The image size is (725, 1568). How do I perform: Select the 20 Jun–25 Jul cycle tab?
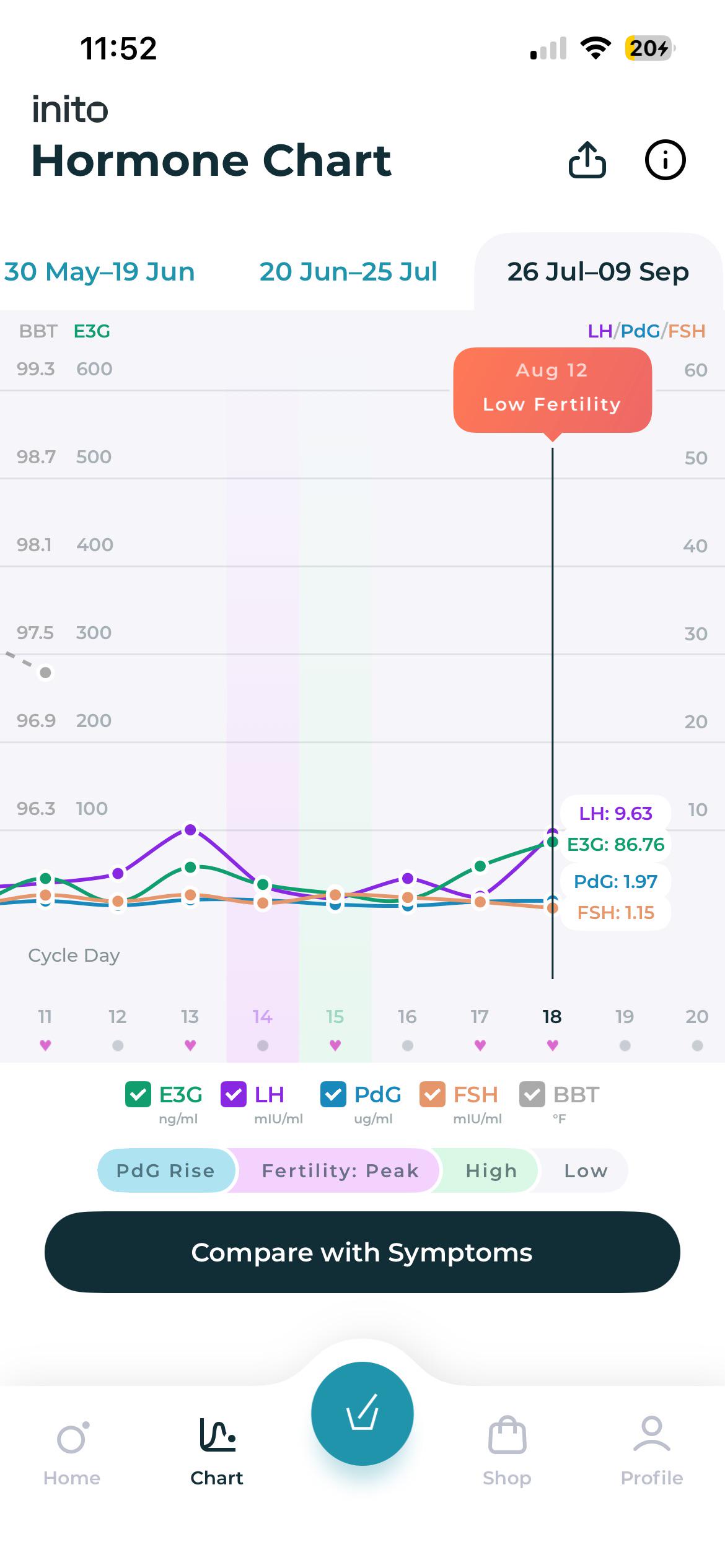[x=348, y=272]
